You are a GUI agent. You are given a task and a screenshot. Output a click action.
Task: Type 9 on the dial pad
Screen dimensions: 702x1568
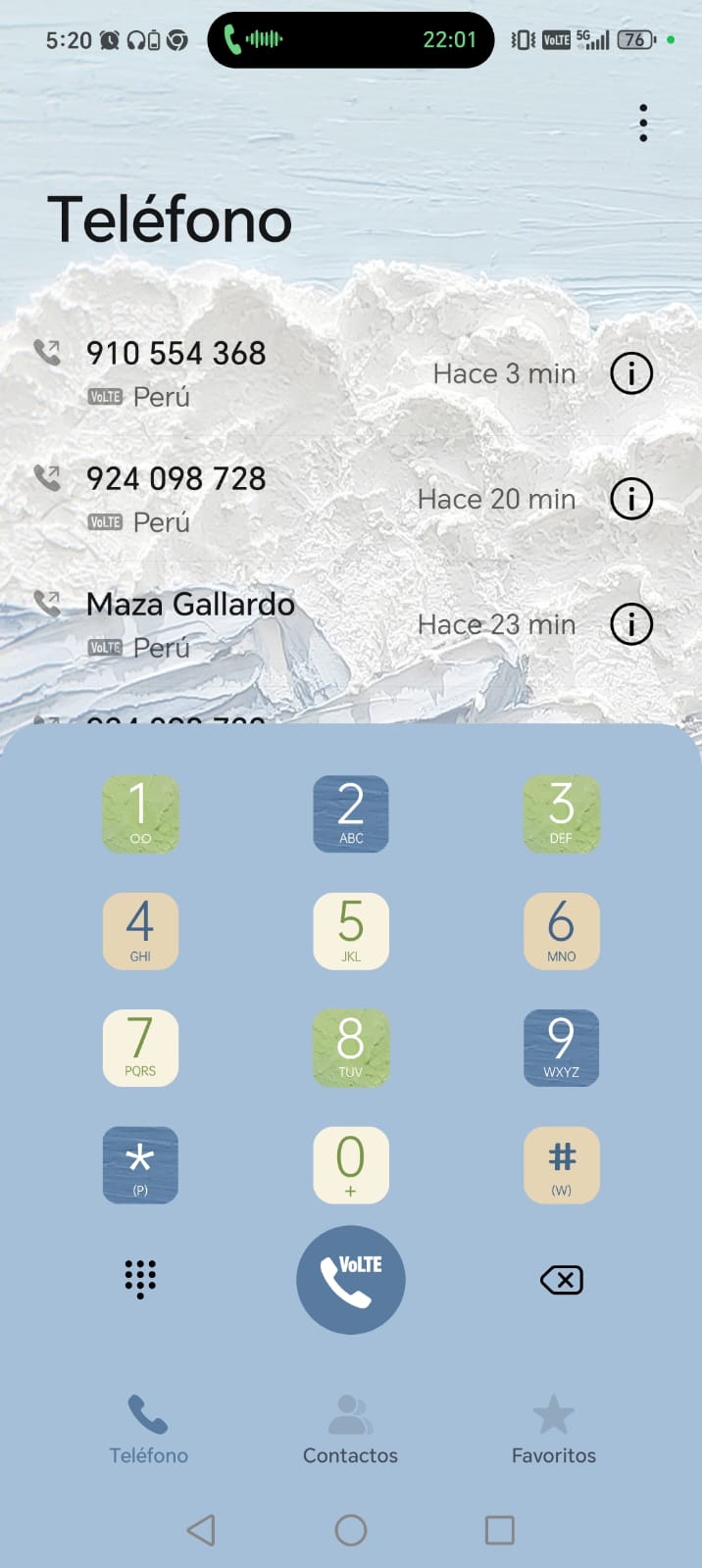click(561, 1048)
